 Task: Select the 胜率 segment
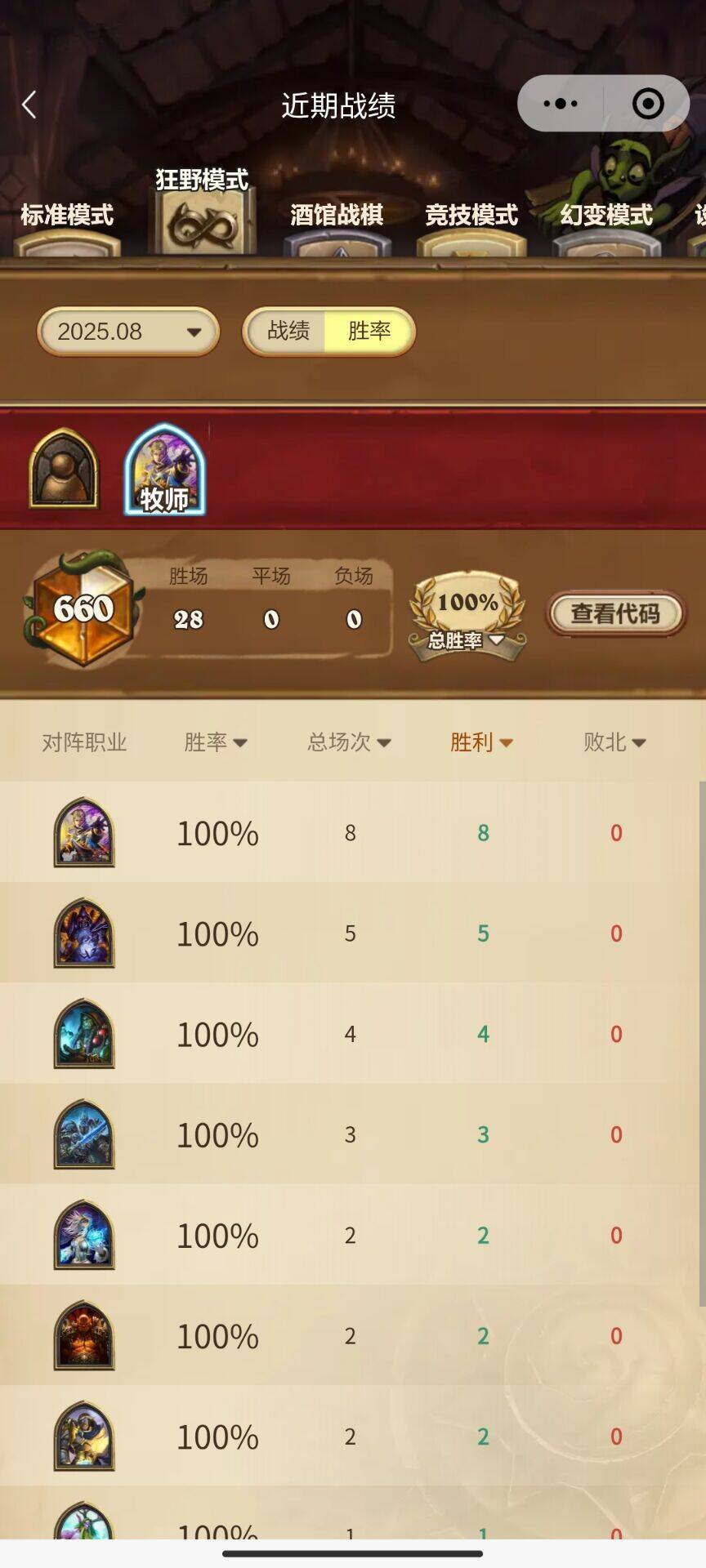click(369, 331)
